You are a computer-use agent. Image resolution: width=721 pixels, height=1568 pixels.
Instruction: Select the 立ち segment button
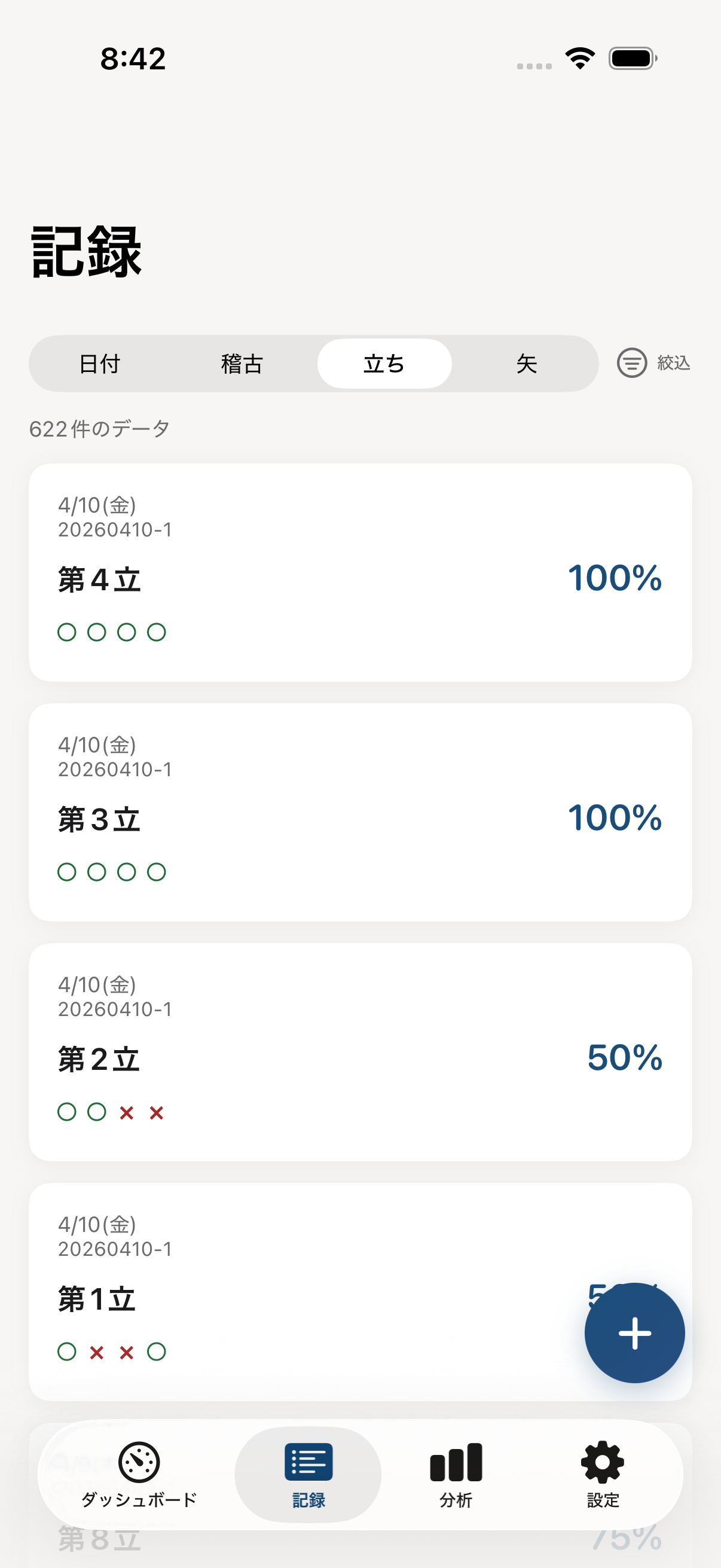(384, 363)
